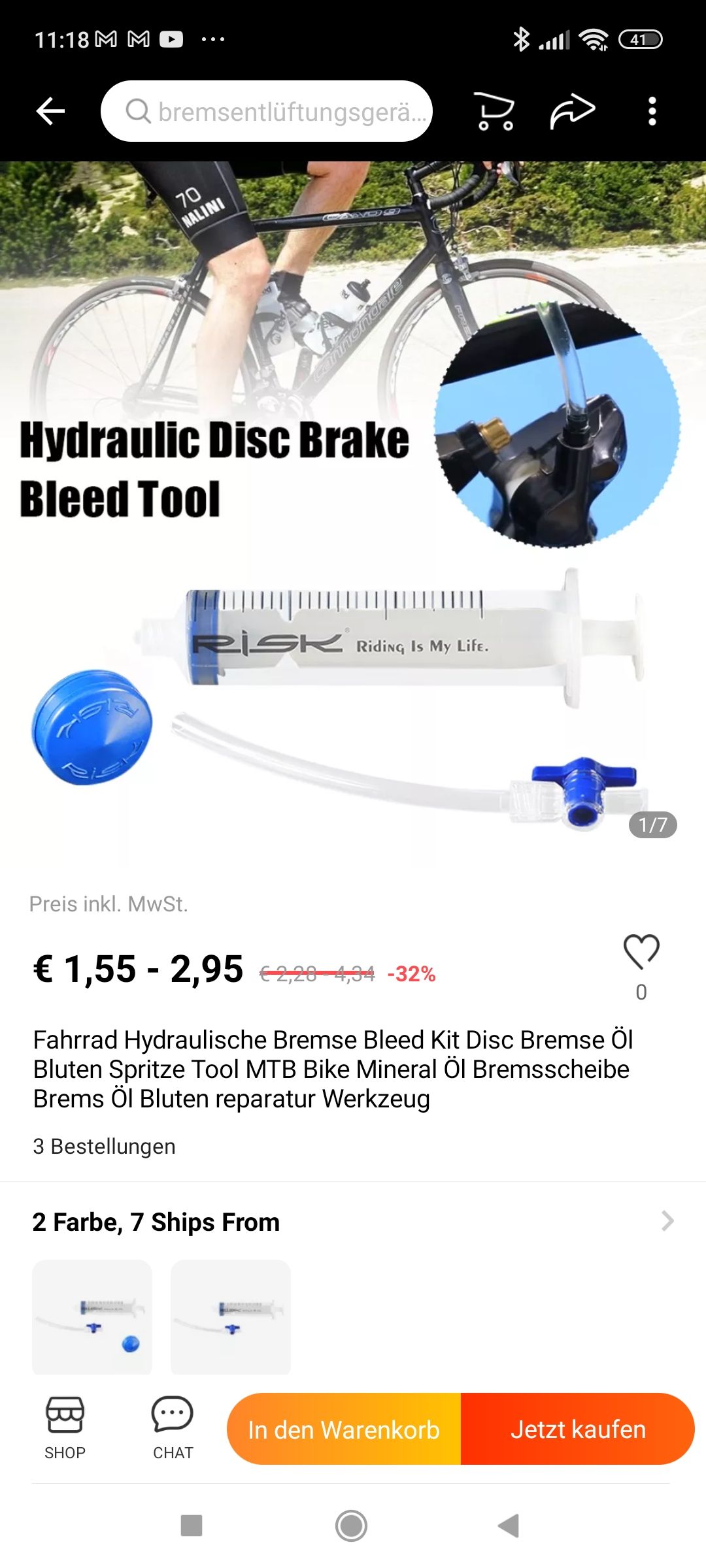Select the color variant without blue cap

tap(230, 1316)
